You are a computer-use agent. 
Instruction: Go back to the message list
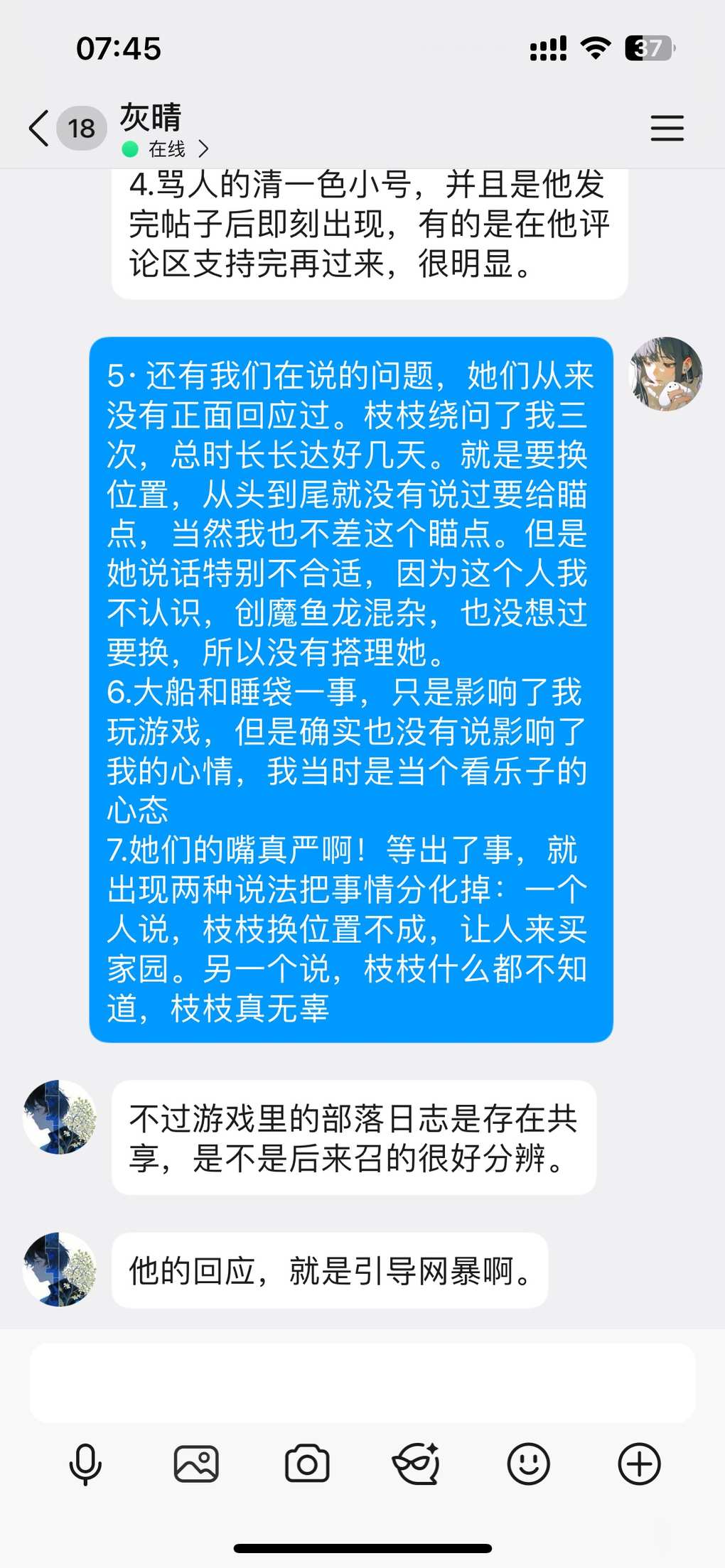coord(40,129)
